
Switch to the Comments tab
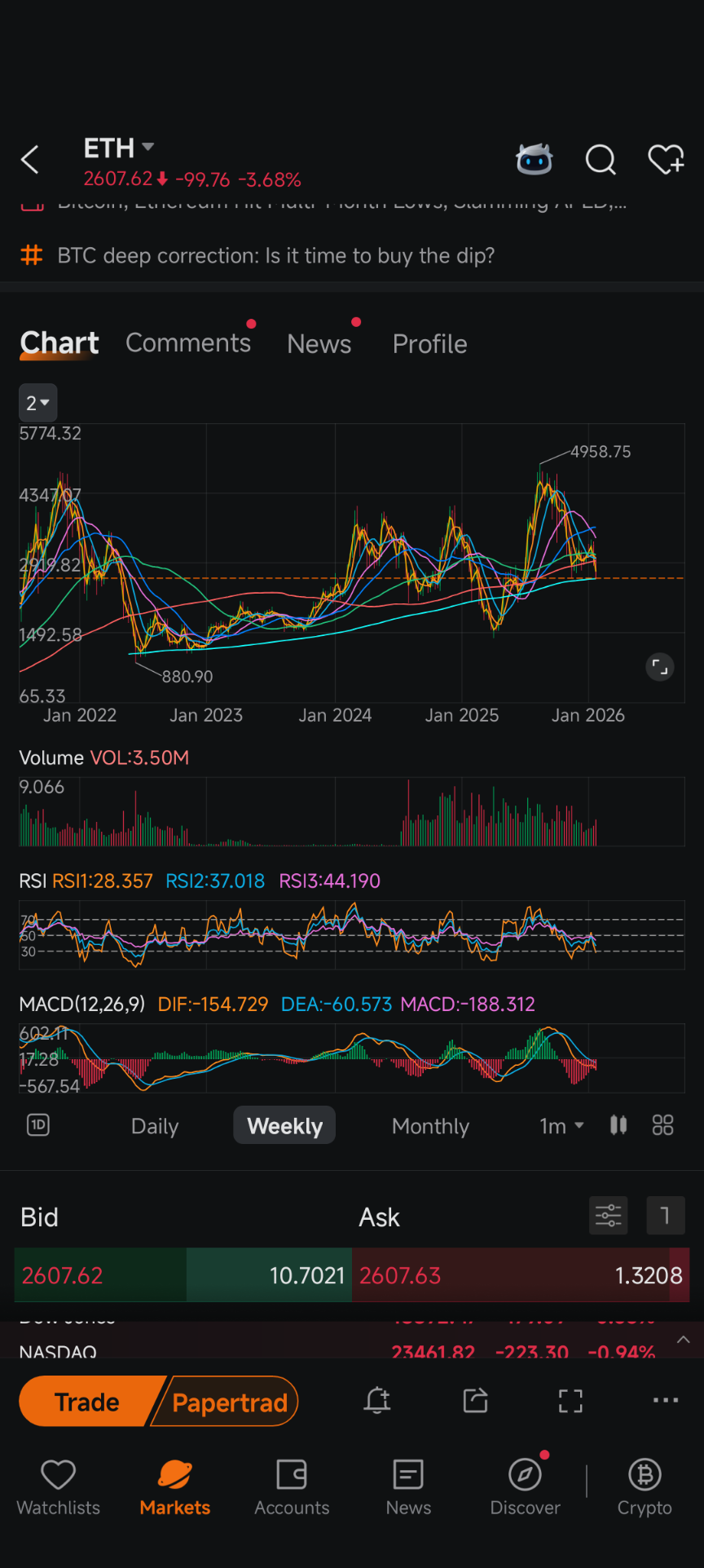coord(188,343)
